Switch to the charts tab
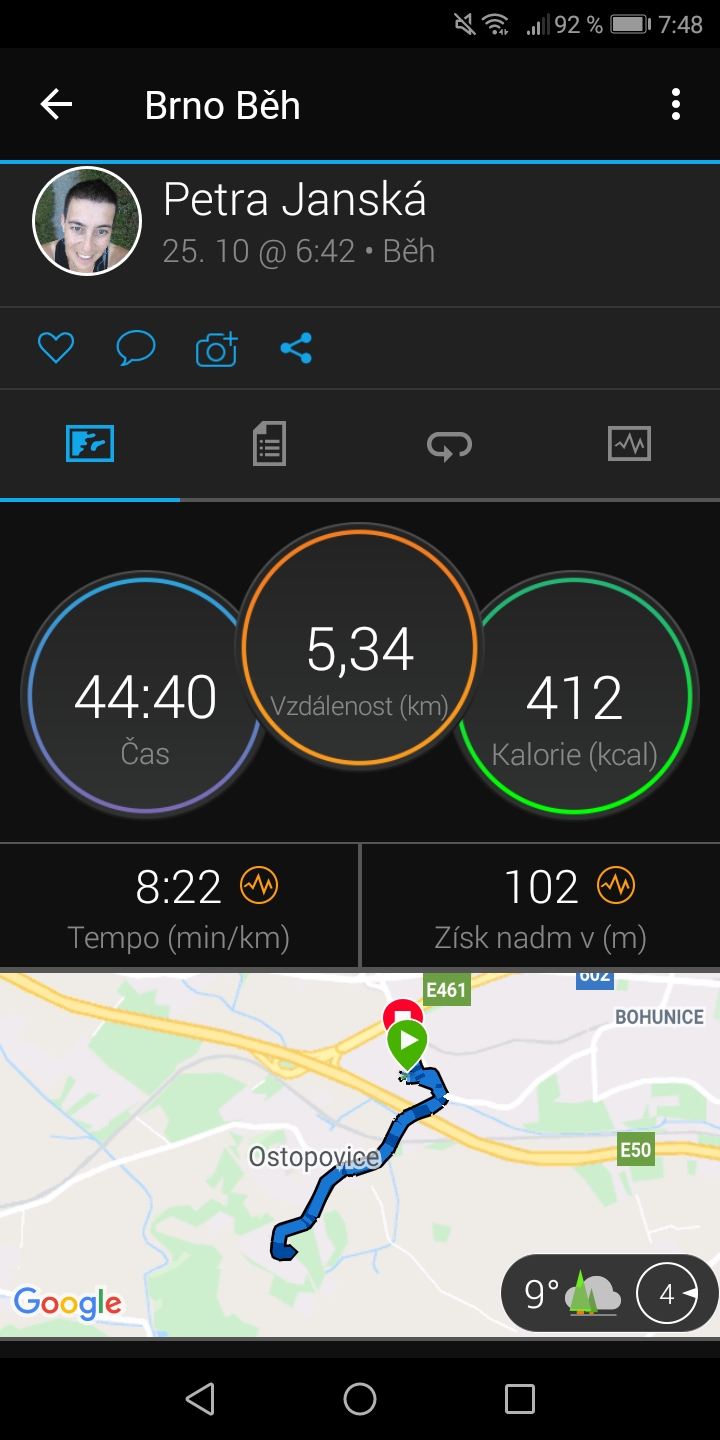The height and width of the screenshot is (1440, 720). [629, 443]
